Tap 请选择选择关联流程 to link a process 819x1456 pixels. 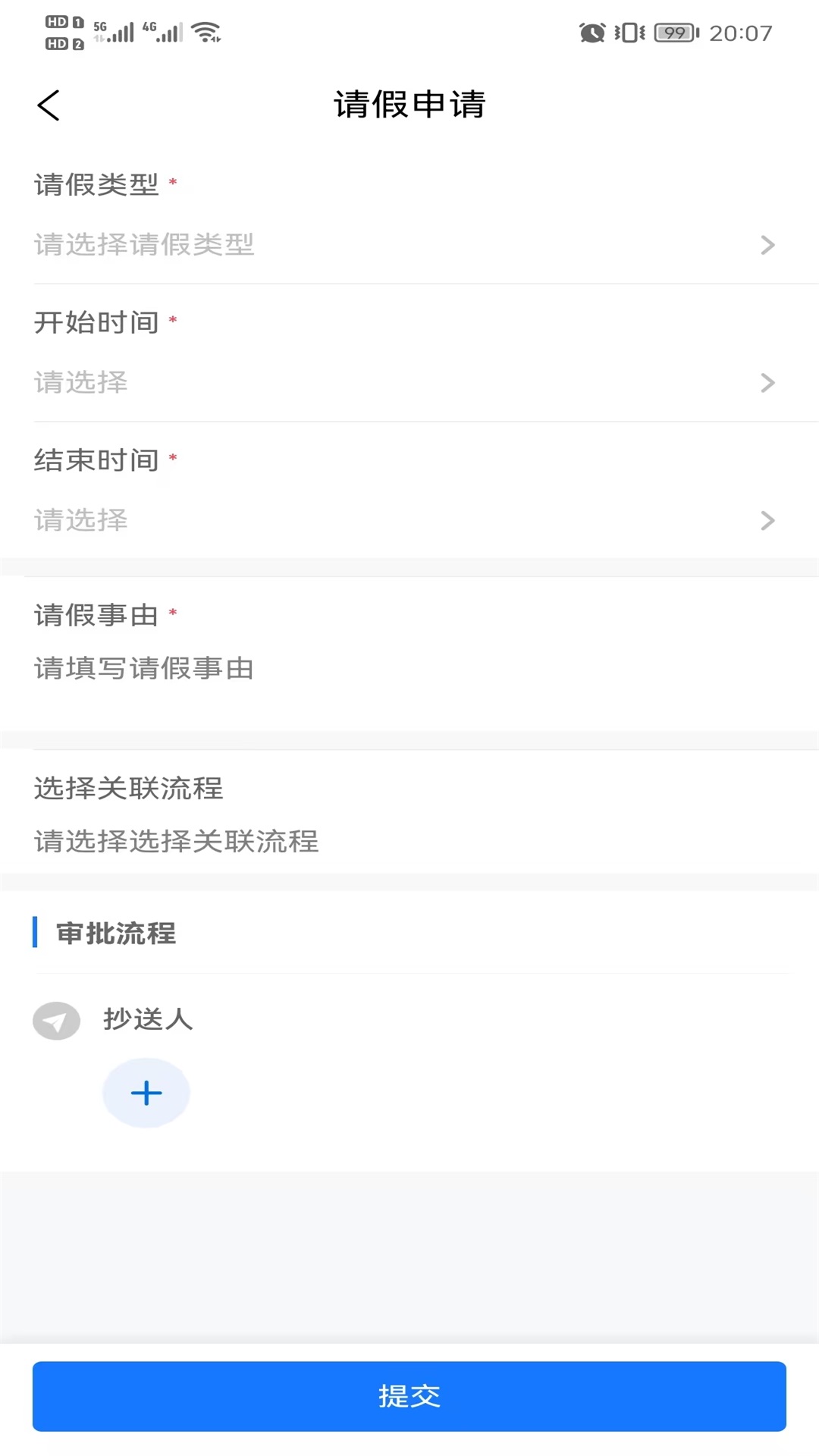176,842
